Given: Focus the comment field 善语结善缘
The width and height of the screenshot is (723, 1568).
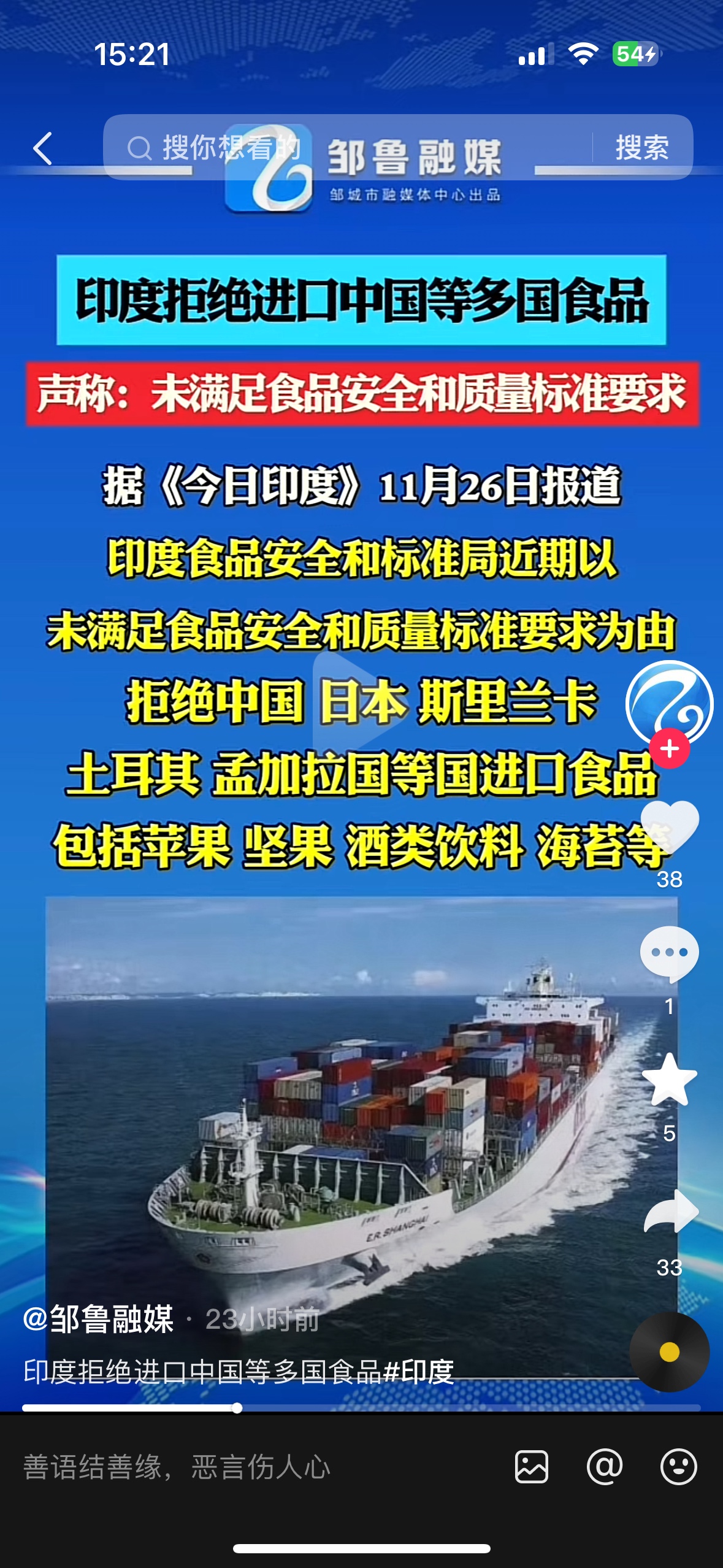Looking at the screenshot, I should click(245, 1467).
